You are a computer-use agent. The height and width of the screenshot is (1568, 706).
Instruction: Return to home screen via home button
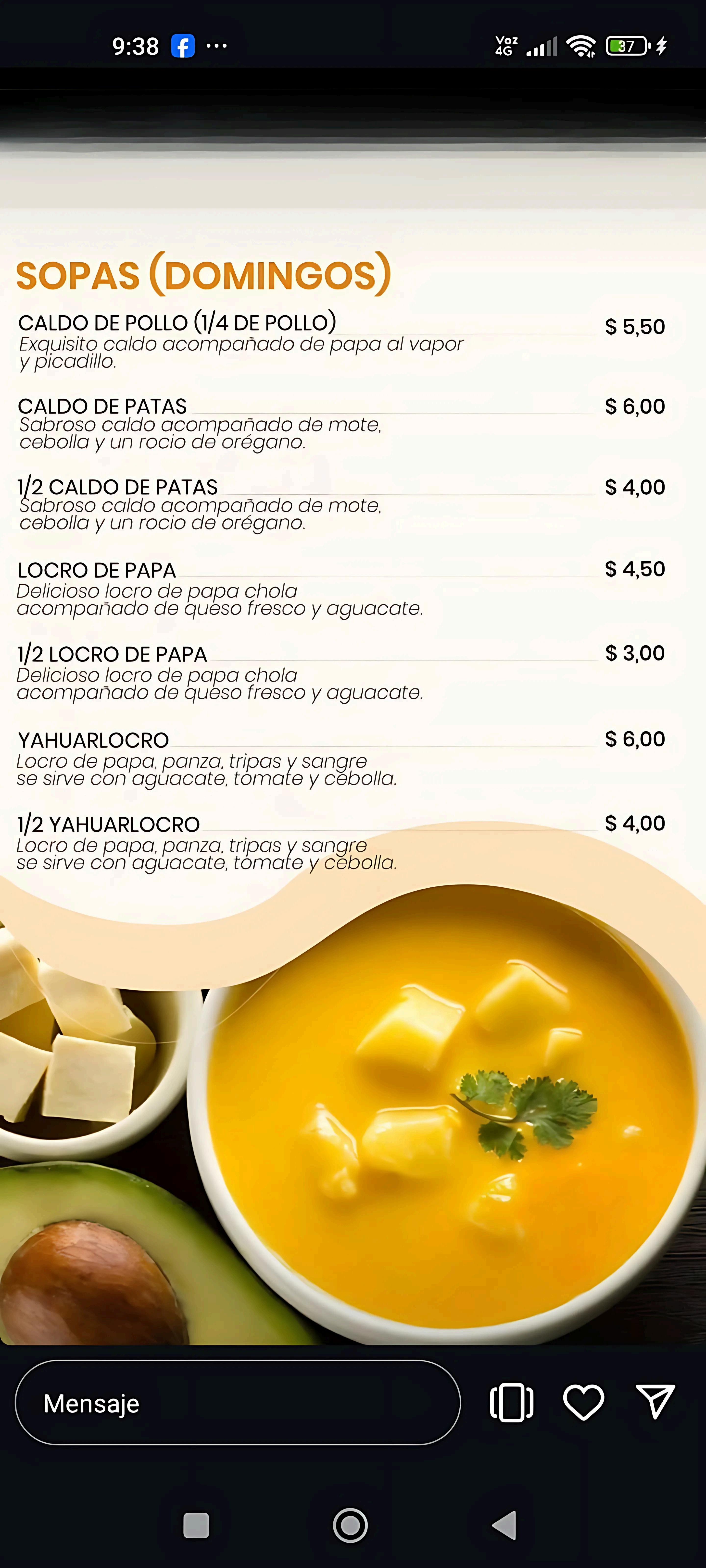tap(350, 1525)
